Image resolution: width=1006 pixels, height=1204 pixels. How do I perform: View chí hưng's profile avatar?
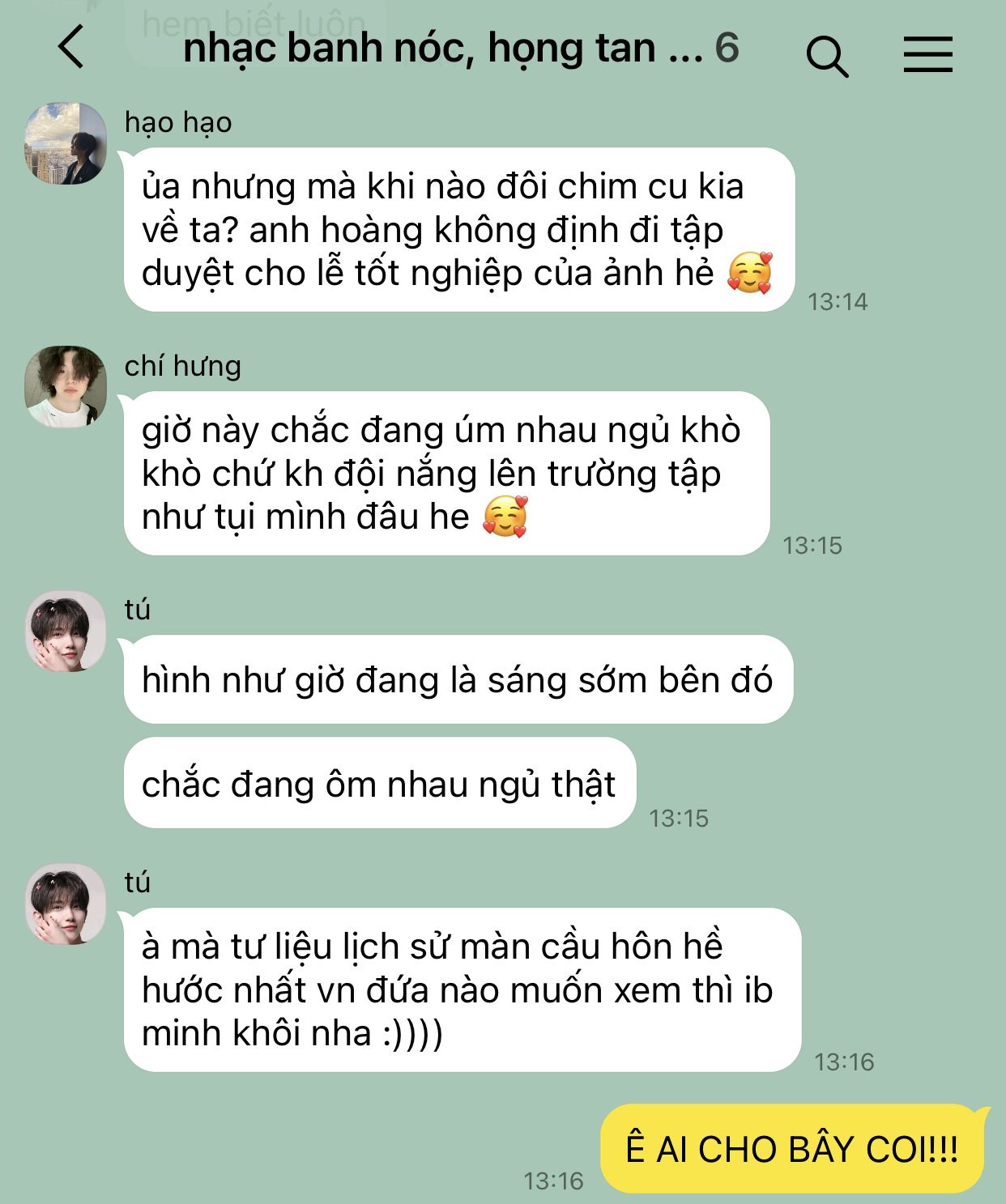66,386
